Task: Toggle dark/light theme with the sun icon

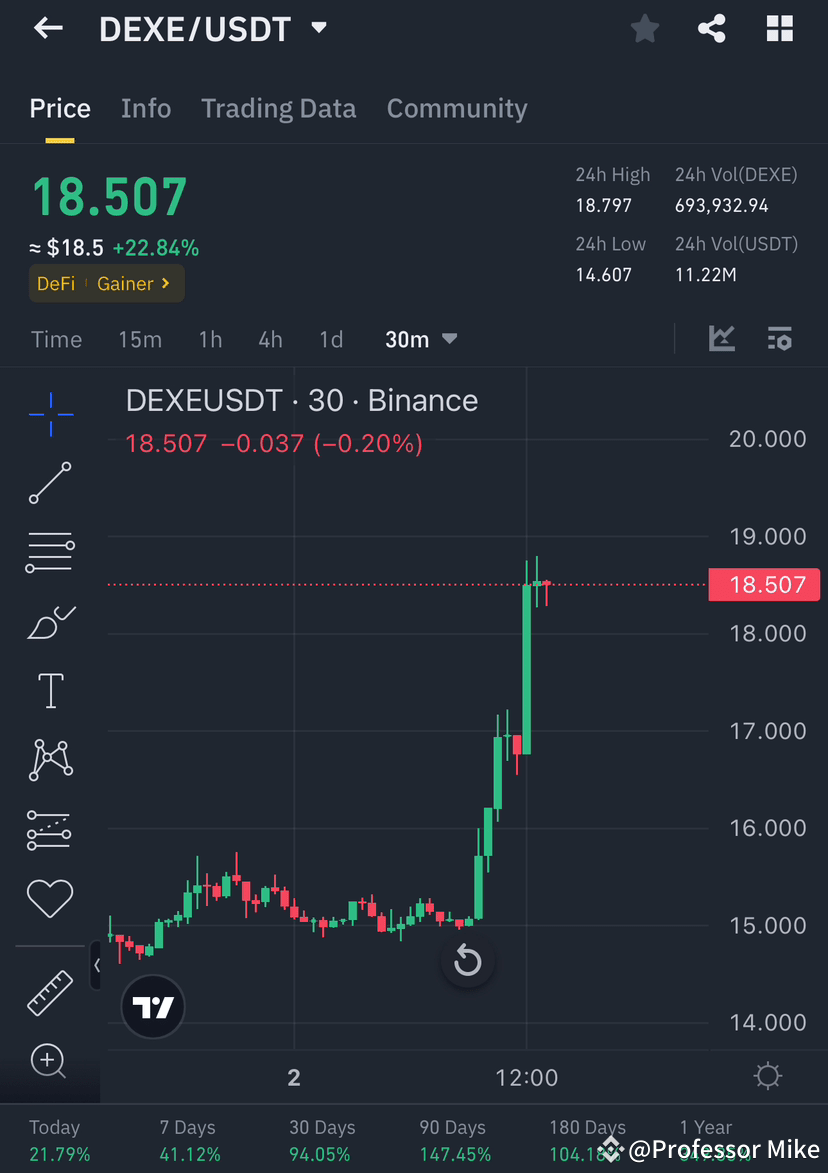Action: point(767,1076)
